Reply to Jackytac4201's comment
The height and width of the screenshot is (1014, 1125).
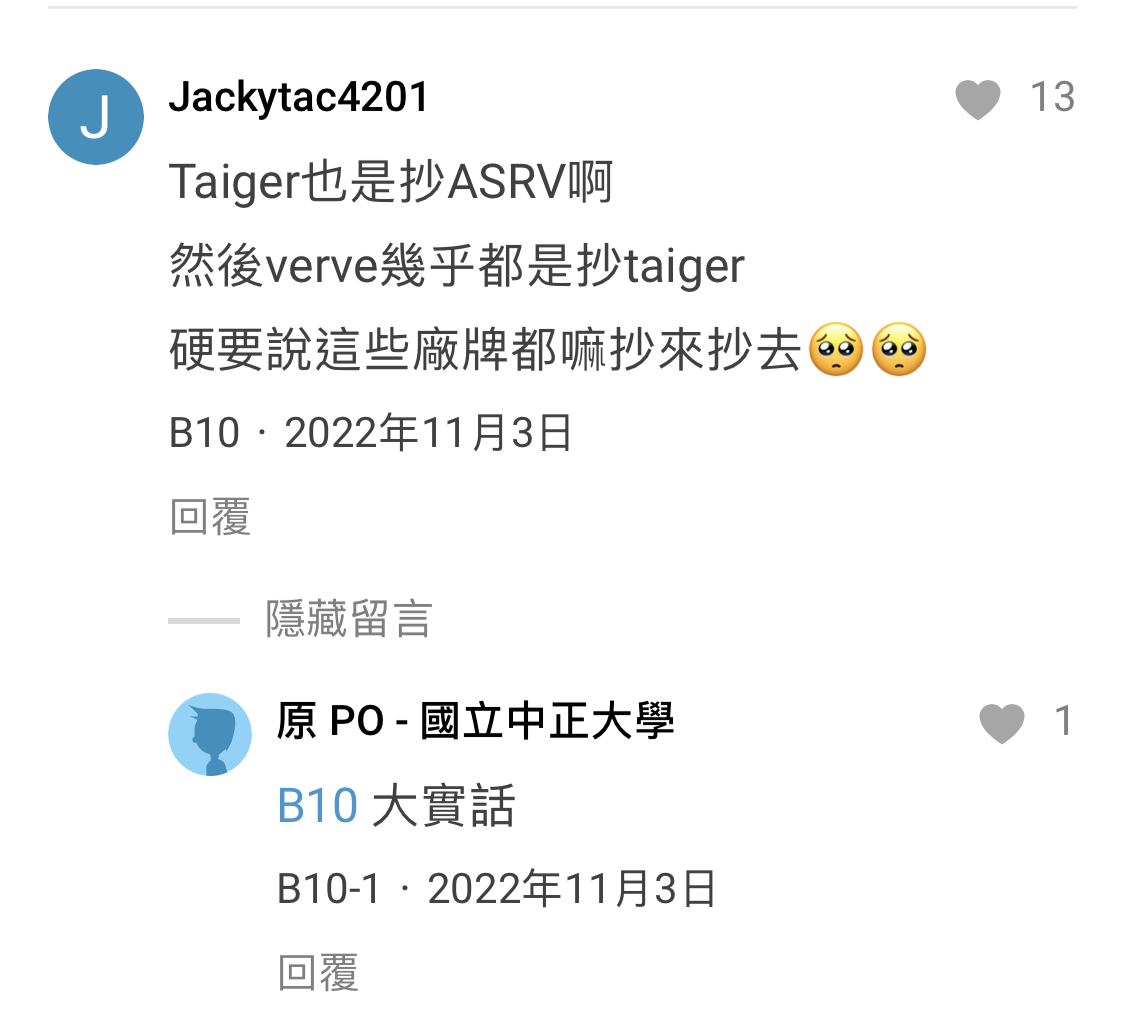(x=210, y=517)
